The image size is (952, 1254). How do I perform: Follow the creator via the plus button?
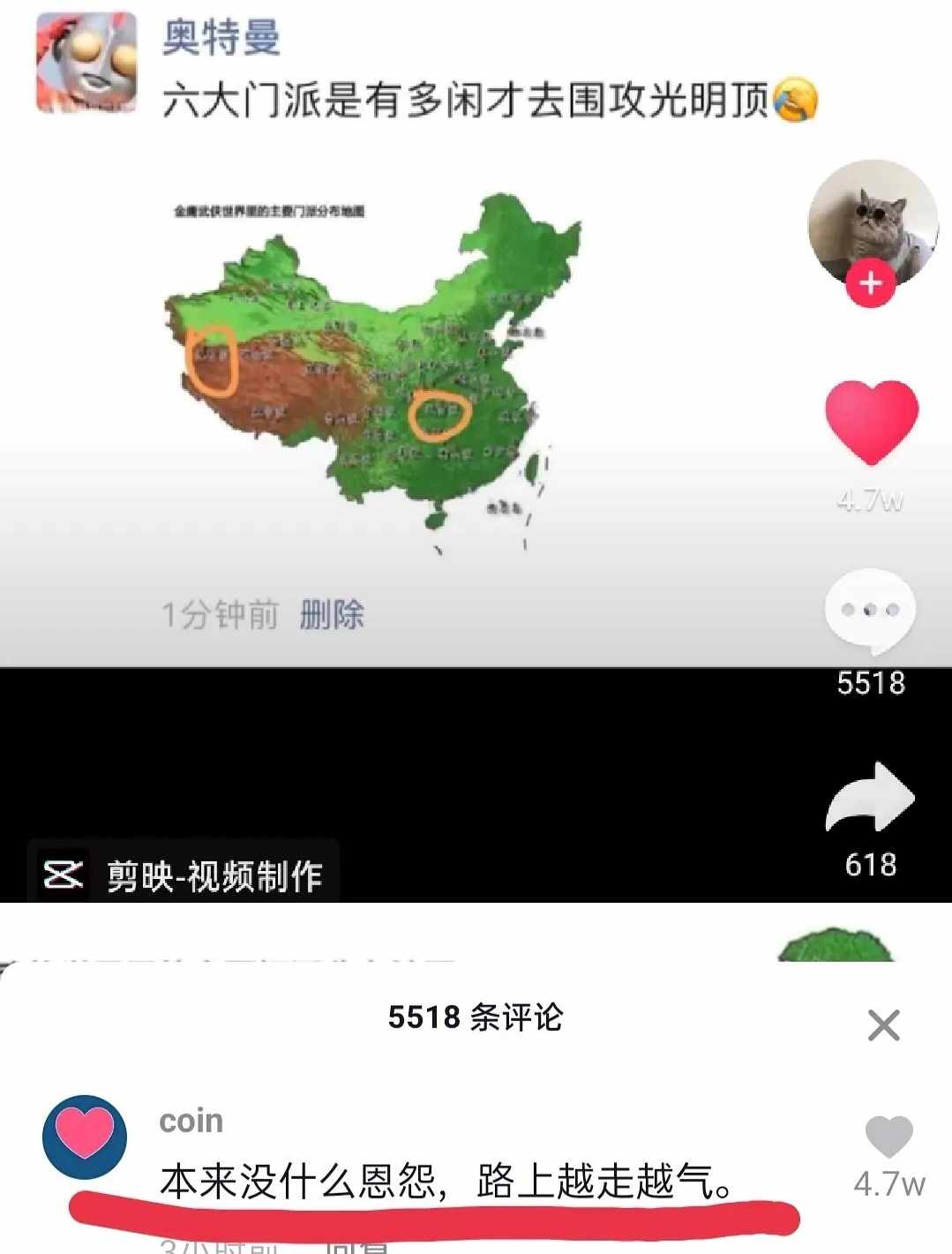click(872, 282)
